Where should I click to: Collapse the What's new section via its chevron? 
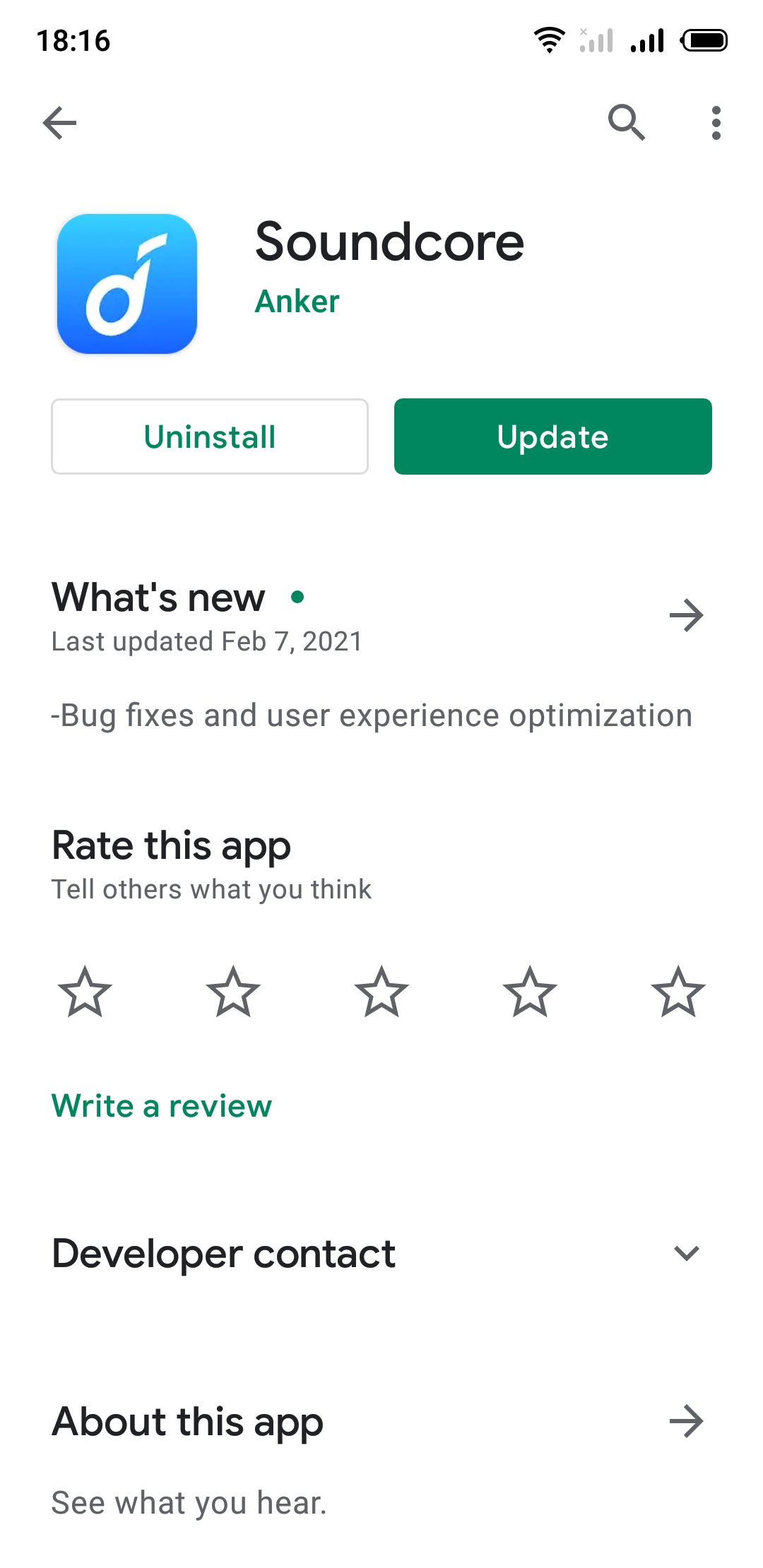point(686,615)
